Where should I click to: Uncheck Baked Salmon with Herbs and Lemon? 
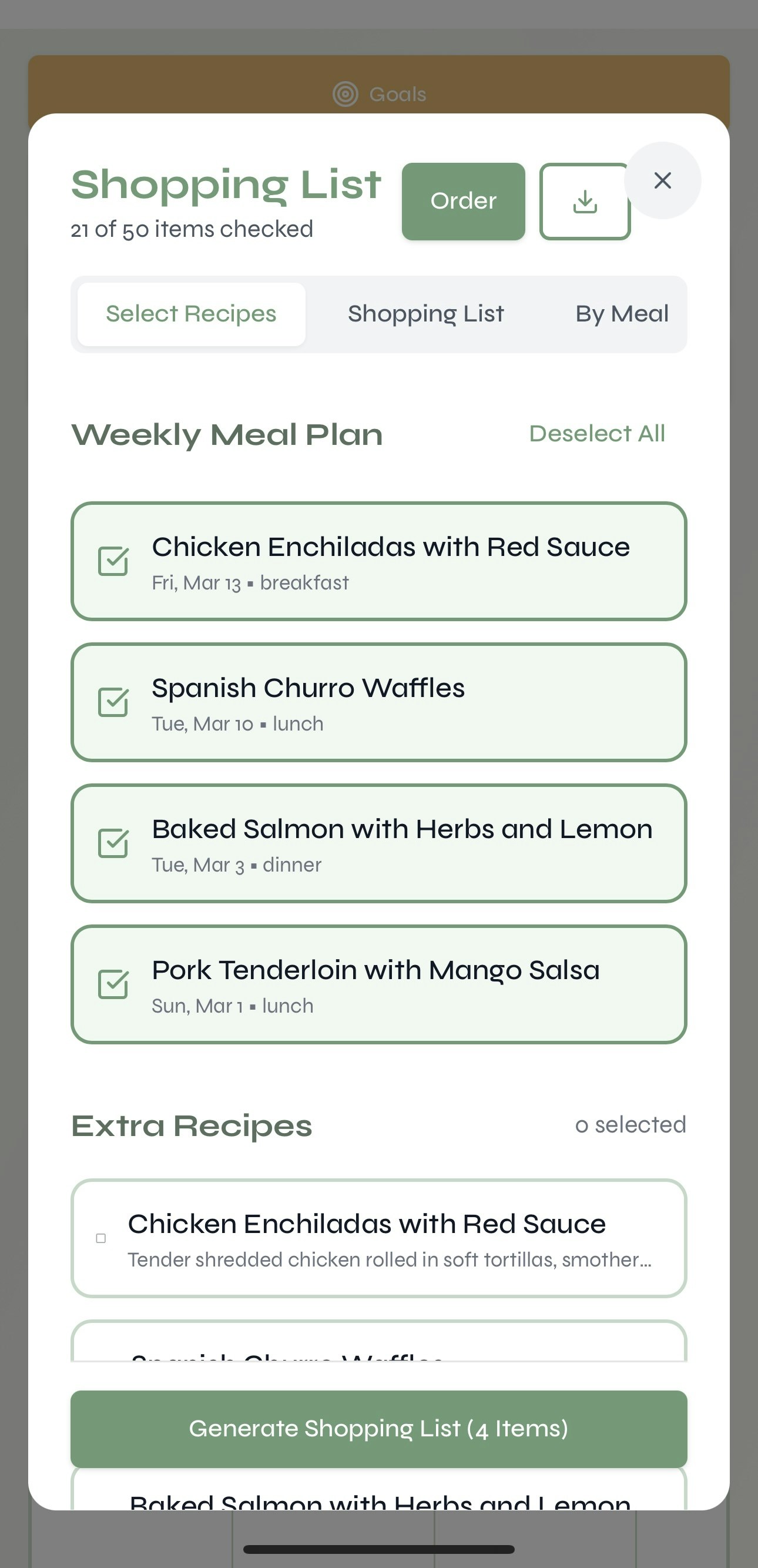coord(113,844)
